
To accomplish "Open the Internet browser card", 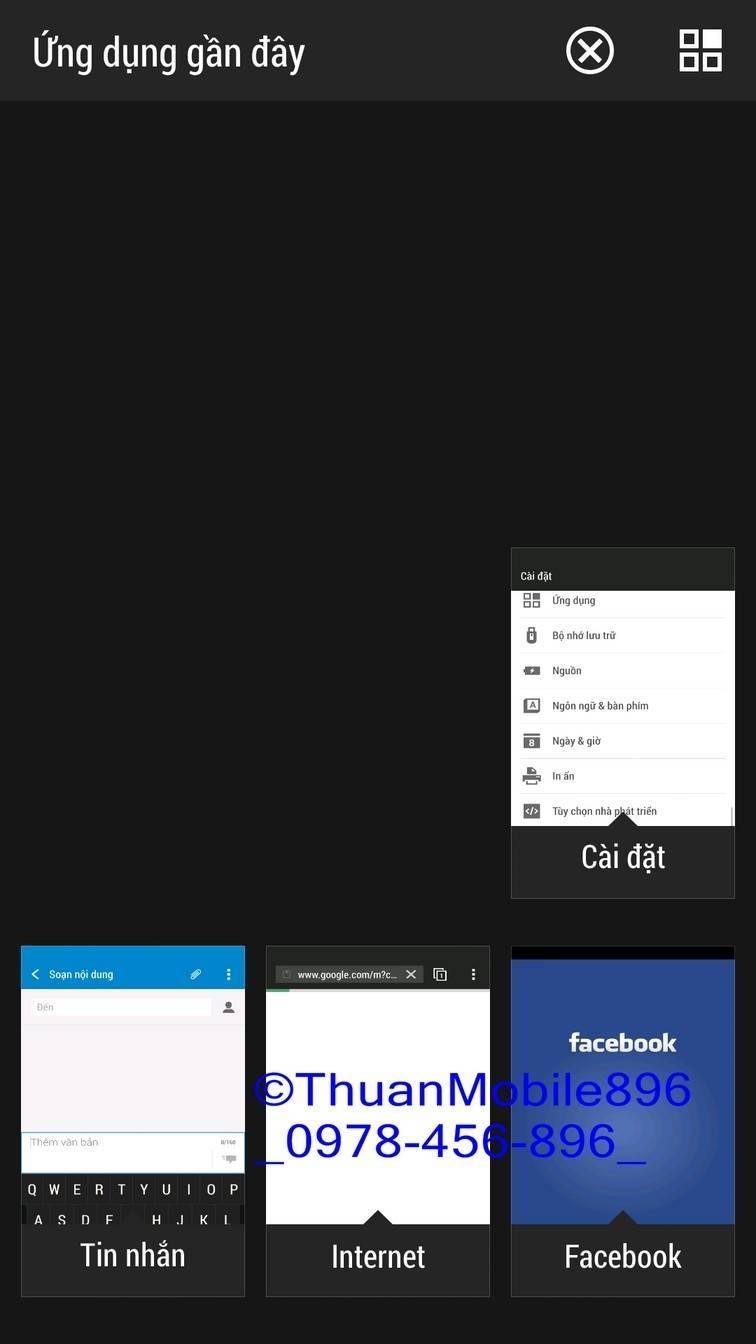I will point(377,1120).
